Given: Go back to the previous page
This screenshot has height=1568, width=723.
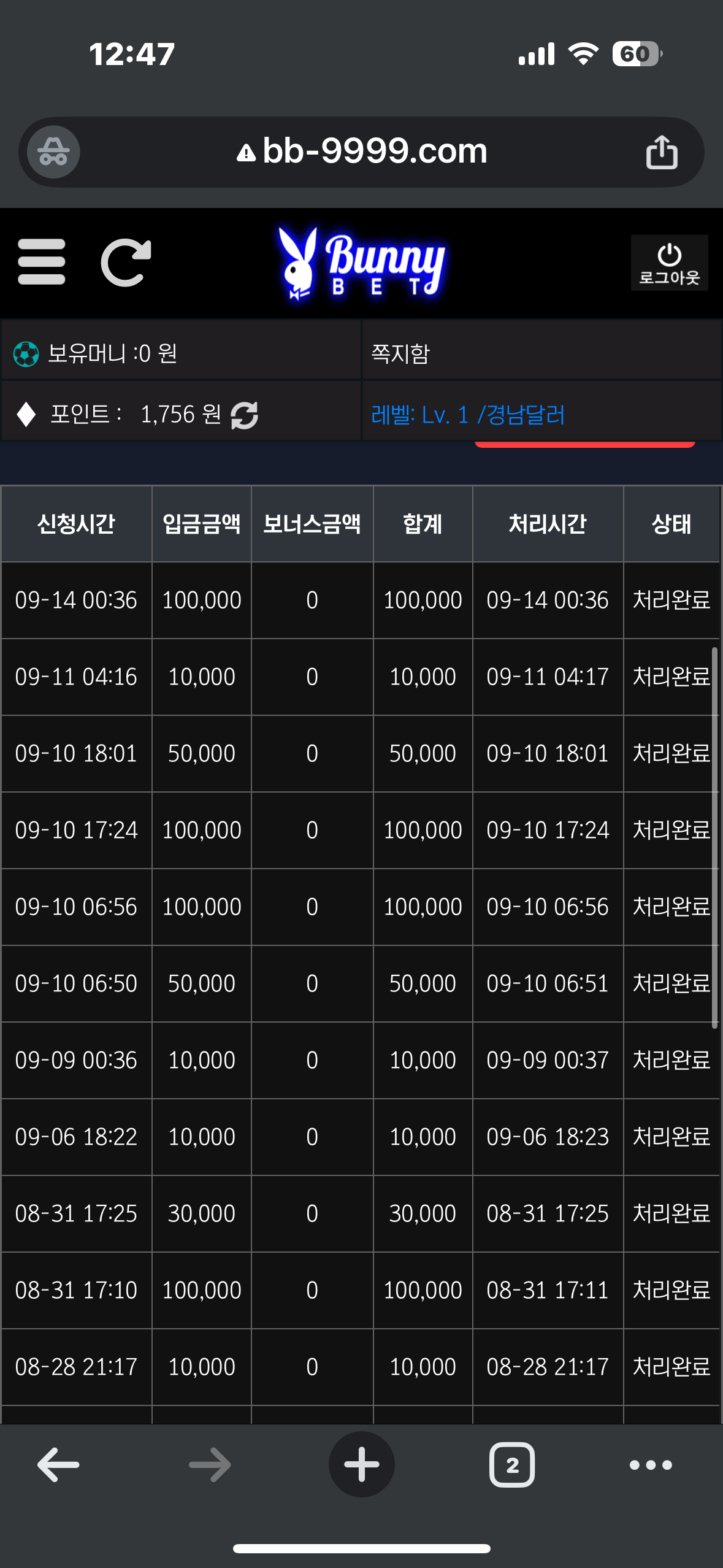Looking at the screenshot, I should click(58, 1464).
